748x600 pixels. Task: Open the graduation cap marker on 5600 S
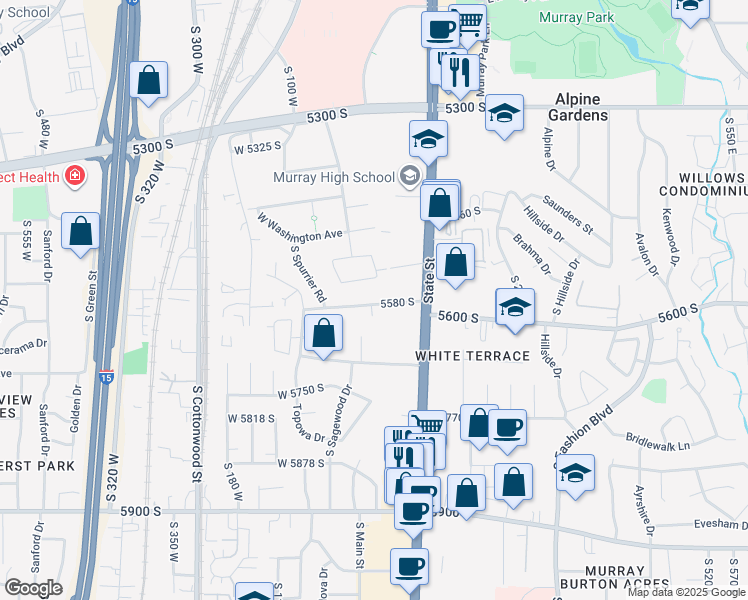pyautogui.click(x=515, y=307)
